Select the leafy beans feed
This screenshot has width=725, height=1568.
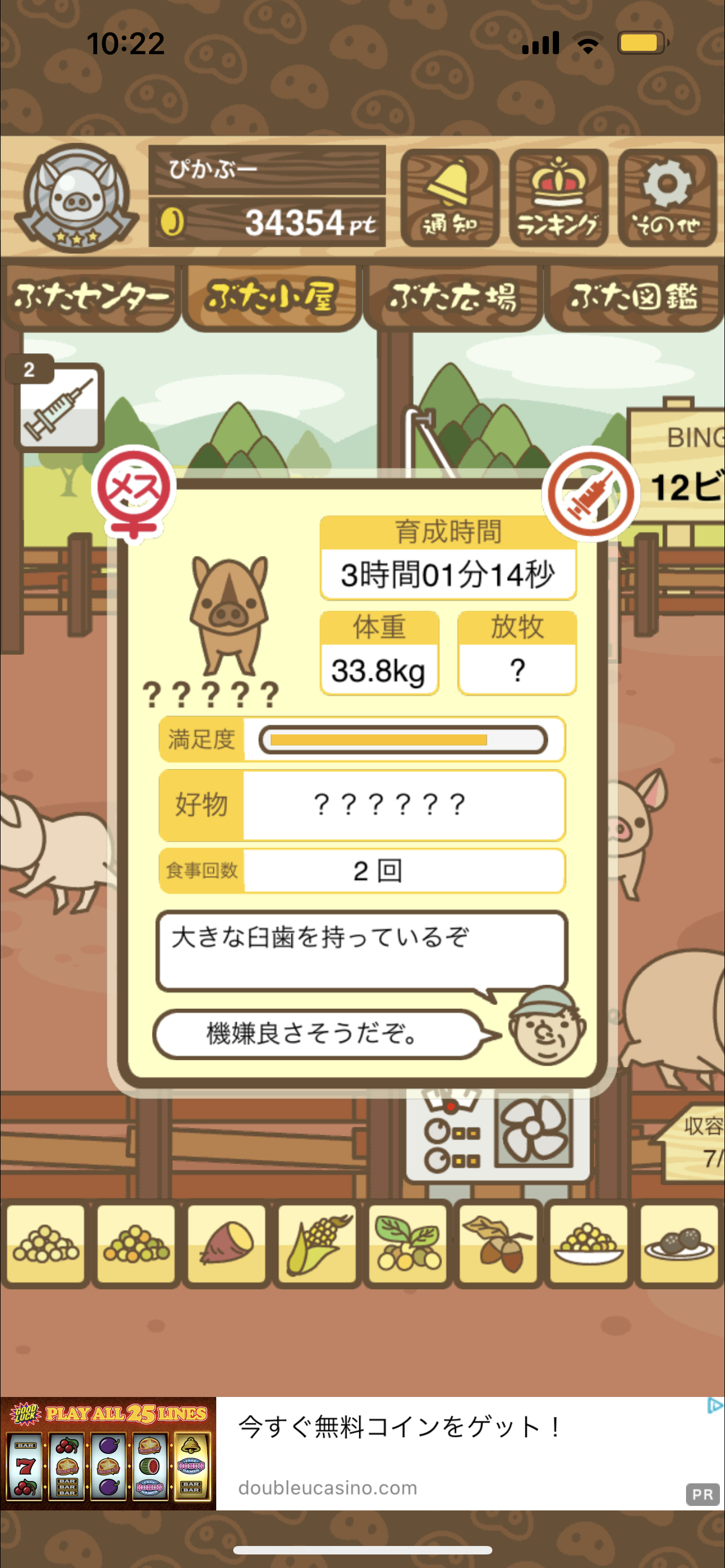coord(408,1243)
